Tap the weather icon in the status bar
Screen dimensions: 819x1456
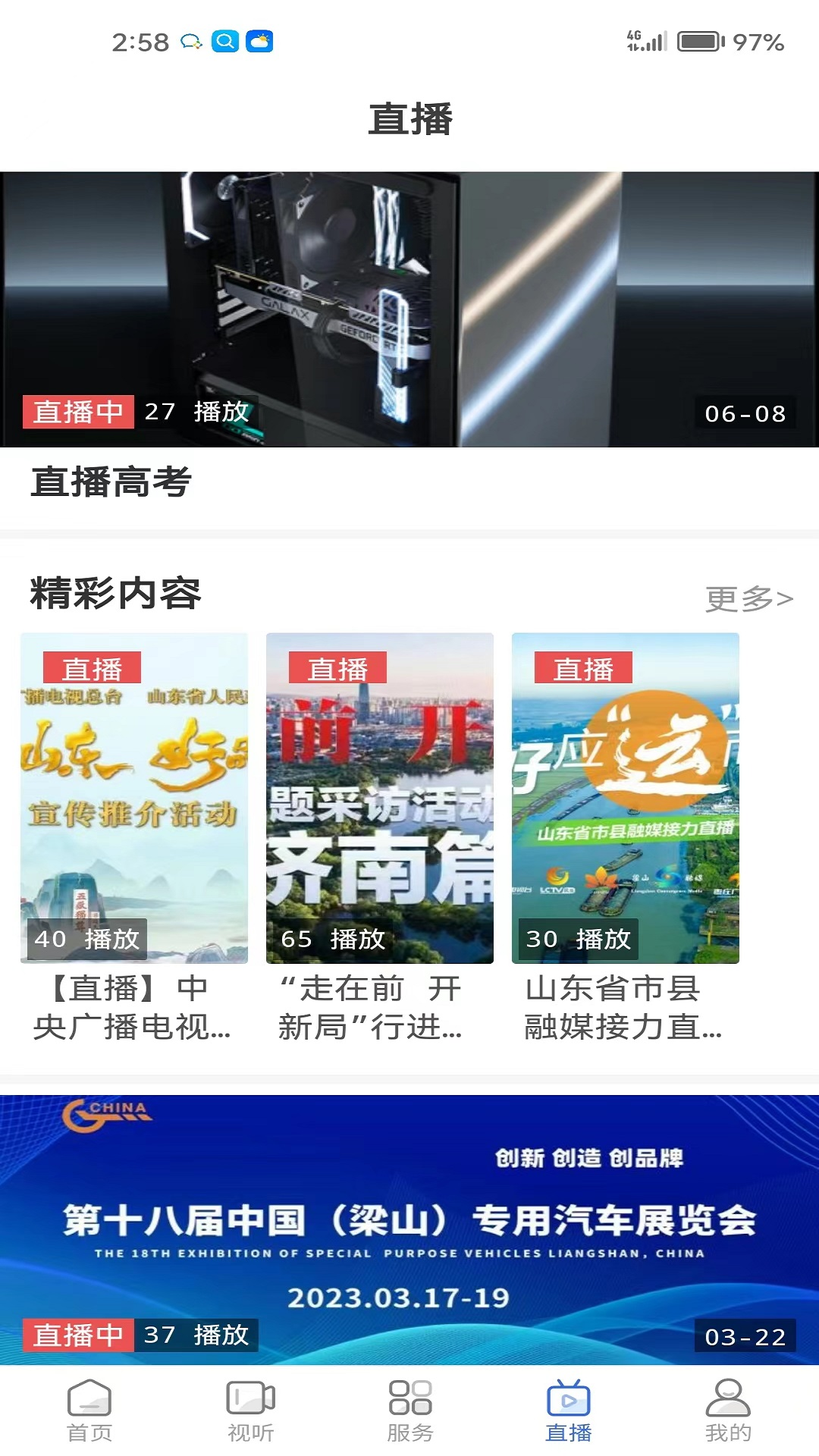tap(259, 42)
